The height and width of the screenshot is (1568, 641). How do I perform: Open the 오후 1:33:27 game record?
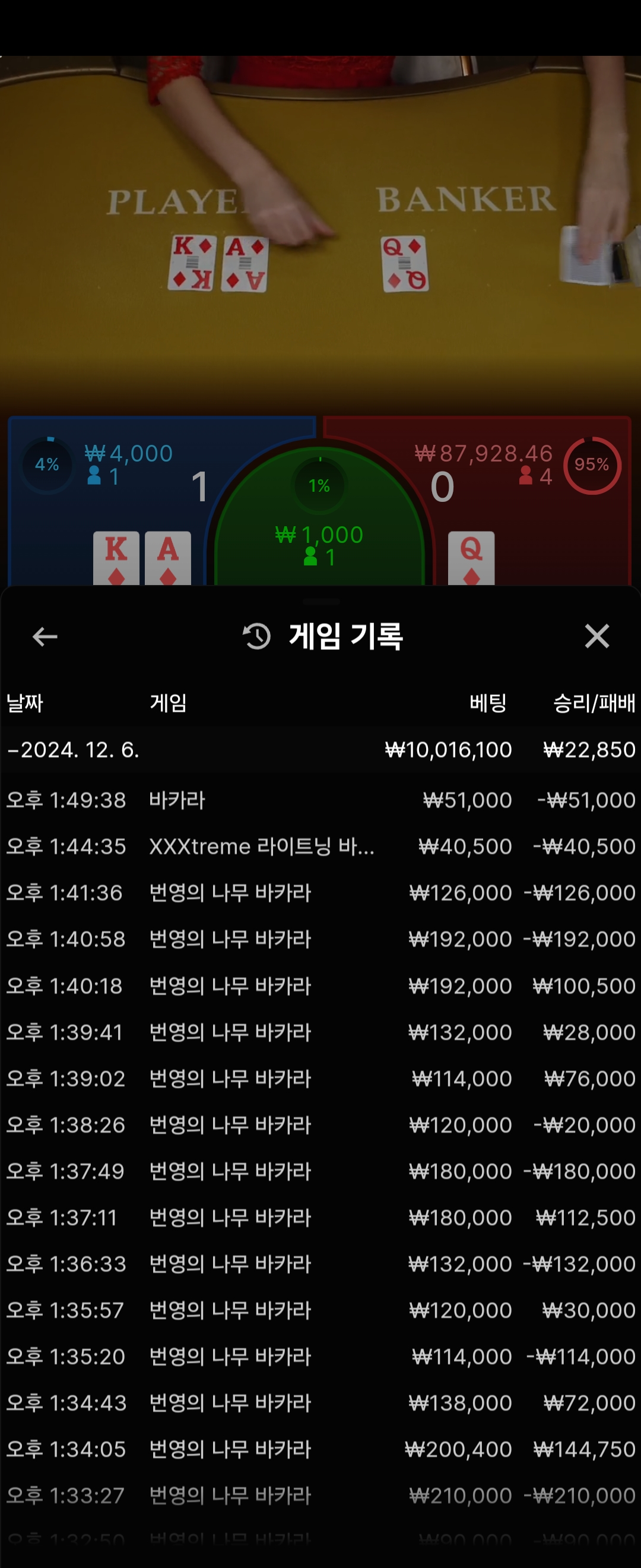pos(320,1495)
